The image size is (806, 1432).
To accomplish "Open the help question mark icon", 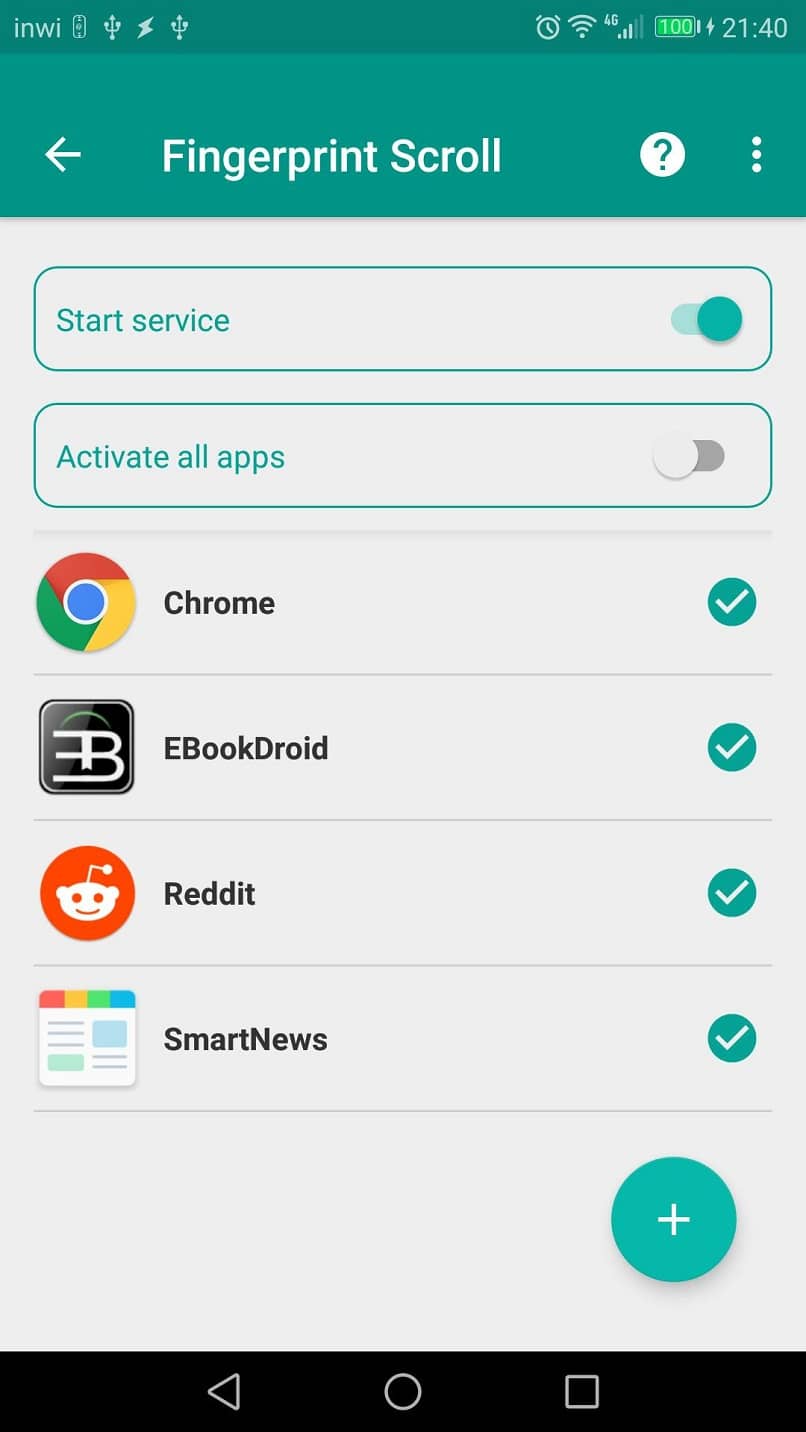I will coord(662,155).
